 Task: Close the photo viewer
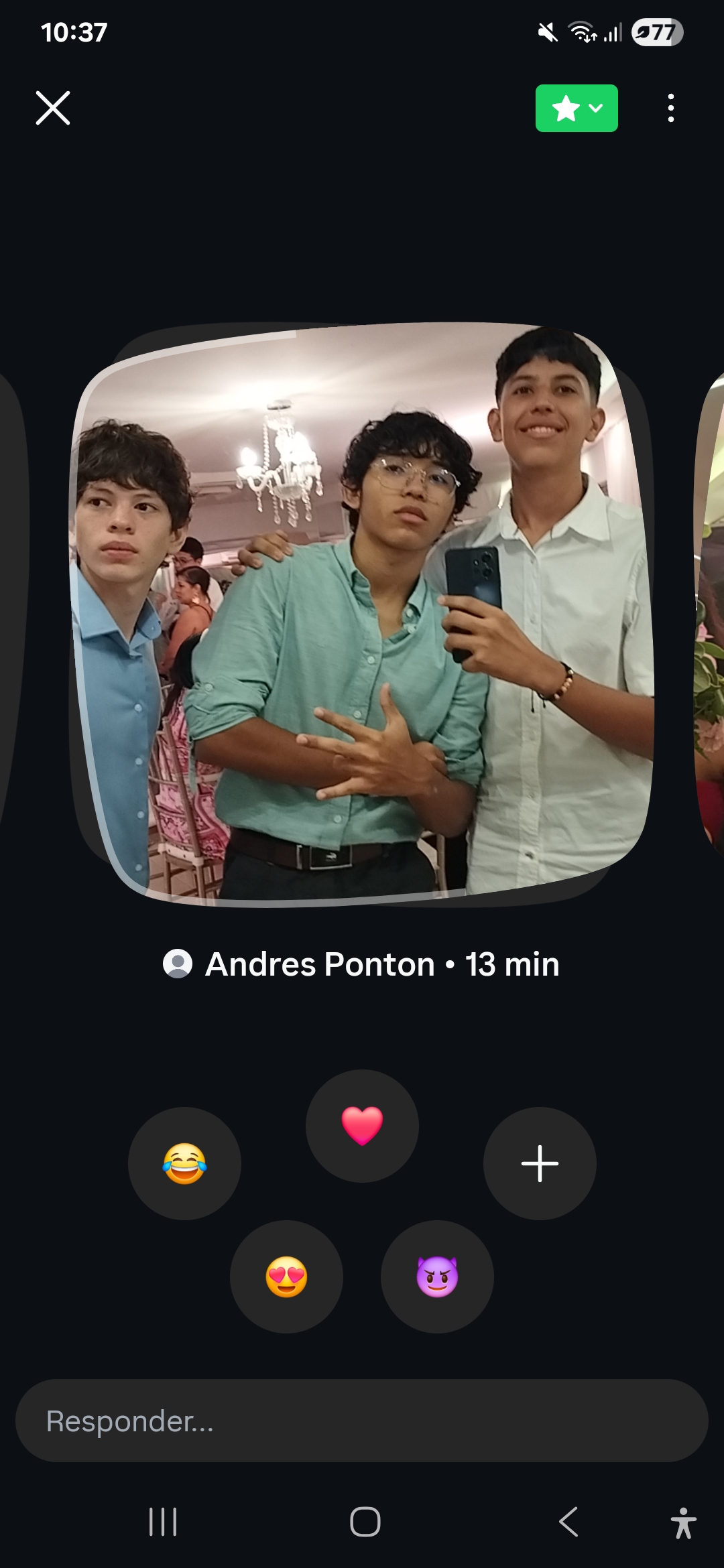[x=53, y=108]
